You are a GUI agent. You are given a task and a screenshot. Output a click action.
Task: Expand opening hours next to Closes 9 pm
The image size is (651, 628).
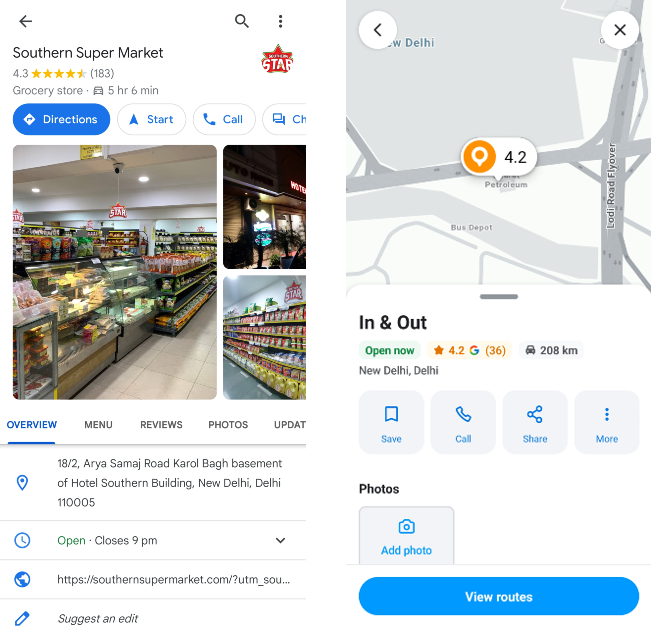coord(280,540)
